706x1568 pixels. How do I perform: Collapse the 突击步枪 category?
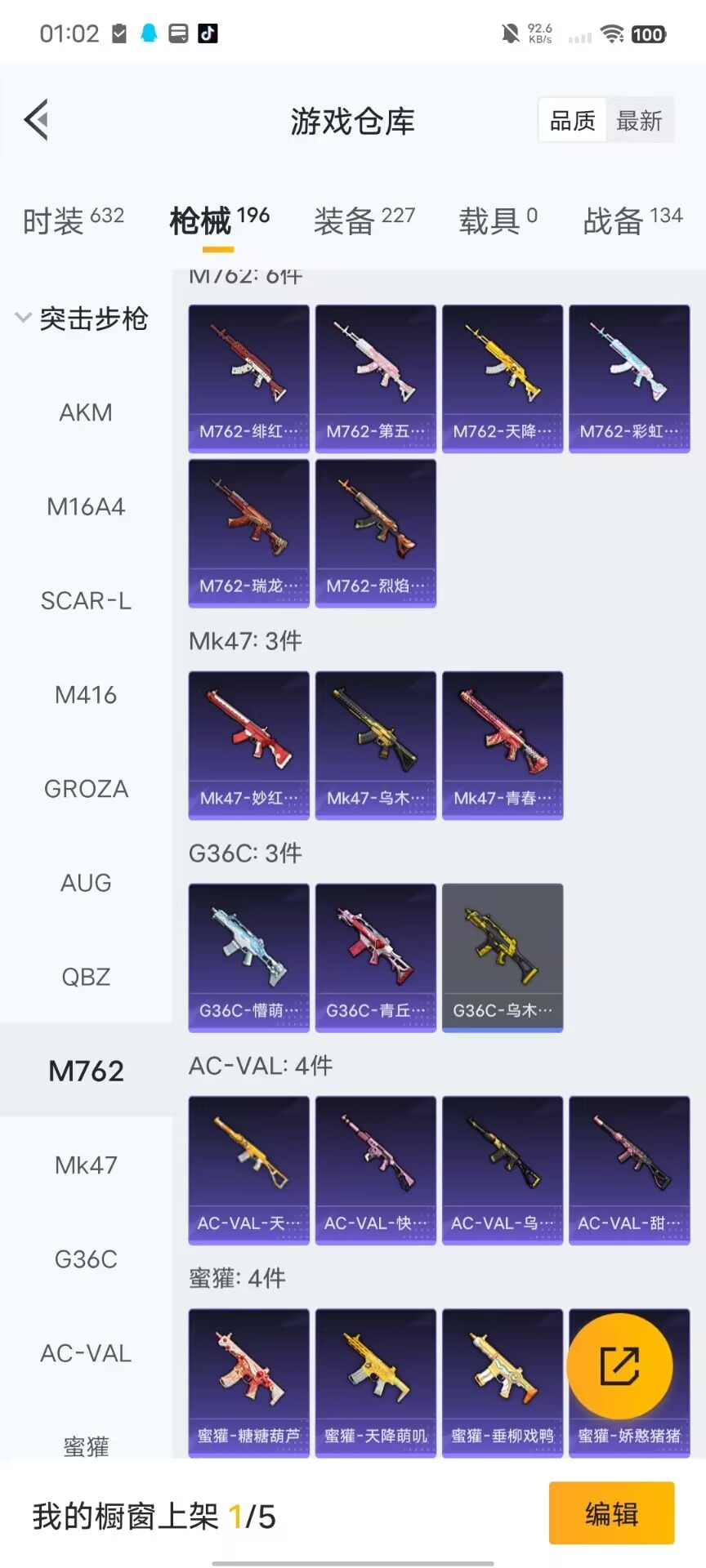pyautogui.click(x=82, y=318)
